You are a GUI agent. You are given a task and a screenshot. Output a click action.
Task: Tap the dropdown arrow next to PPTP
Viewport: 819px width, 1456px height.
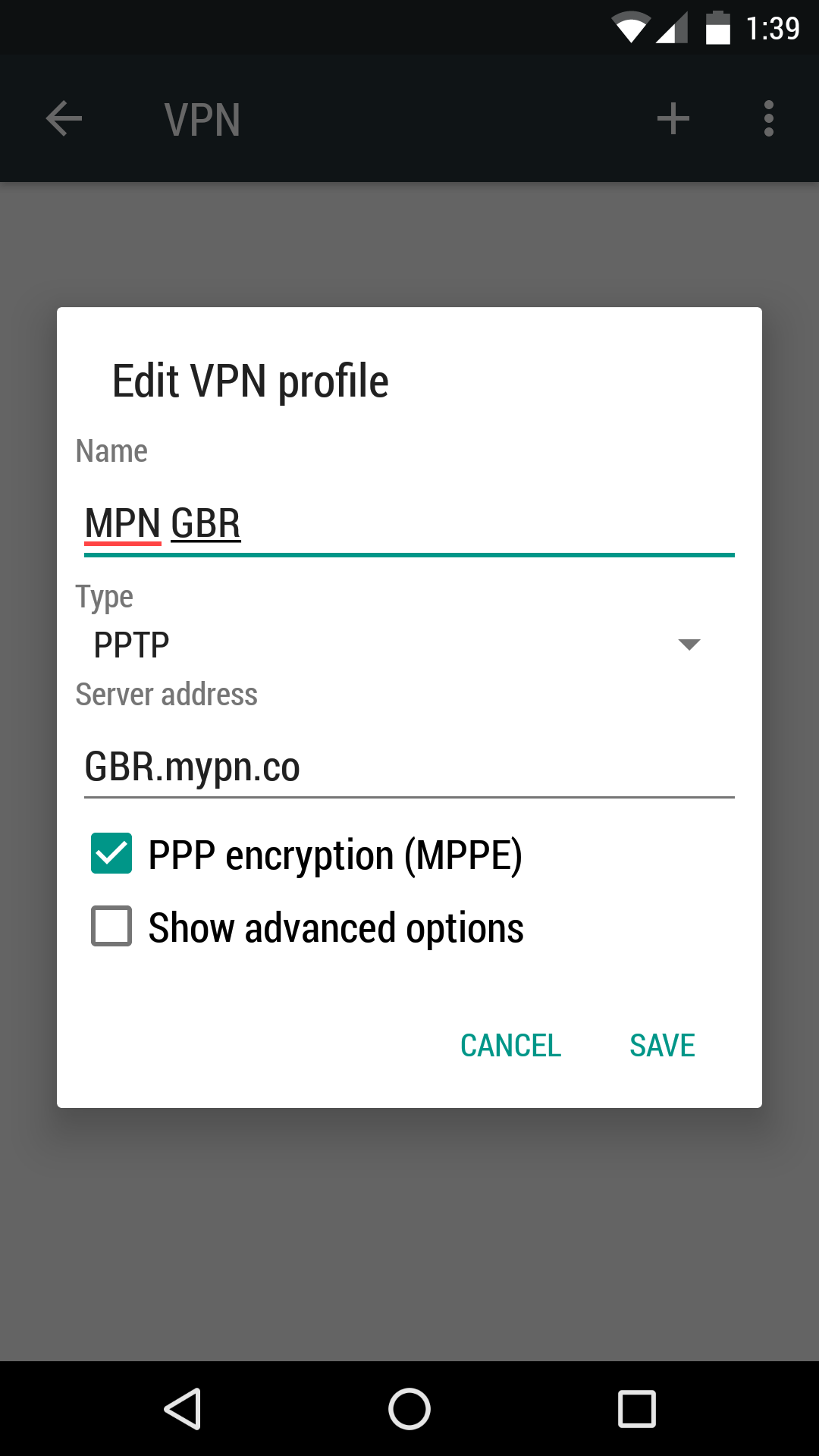[689, 644]
